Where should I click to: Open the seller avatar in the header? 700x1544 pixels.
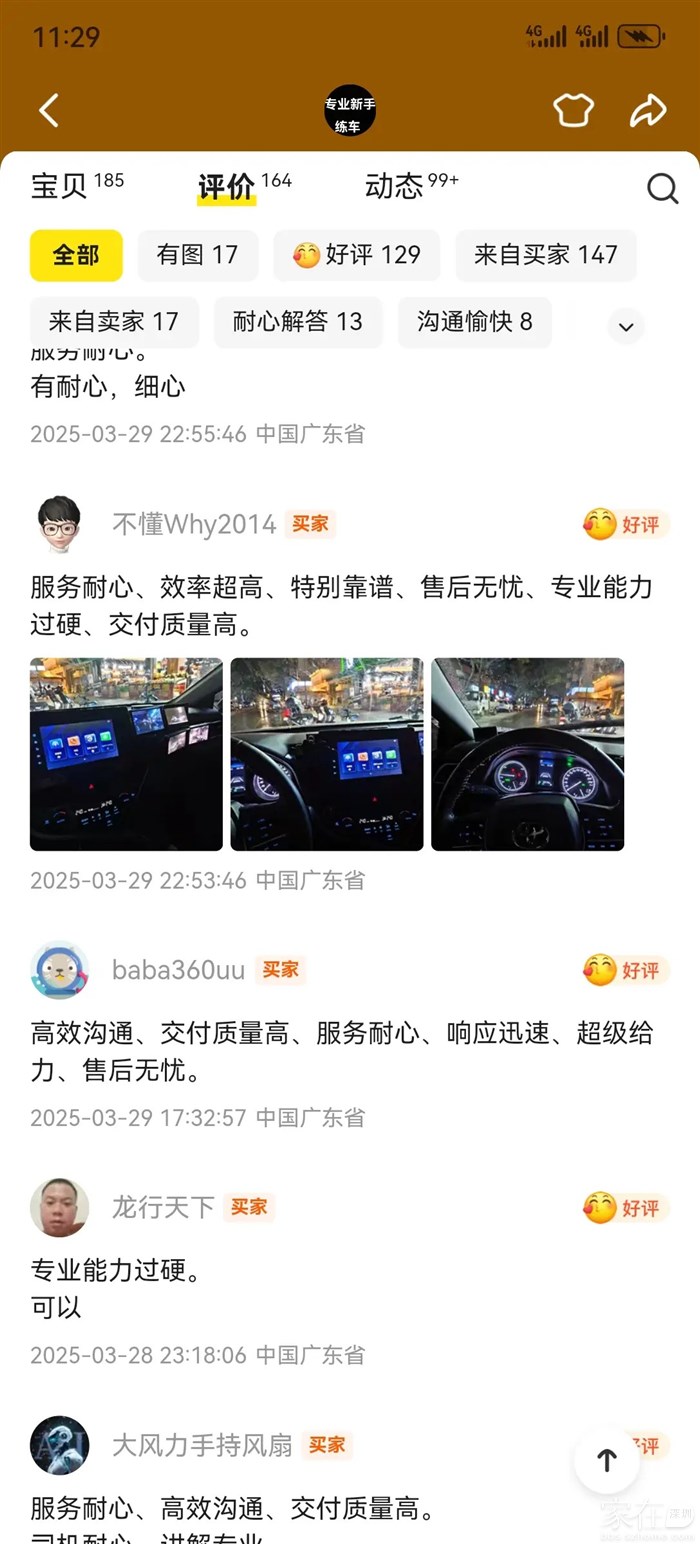pyautogui.click(x=350, y=110)
